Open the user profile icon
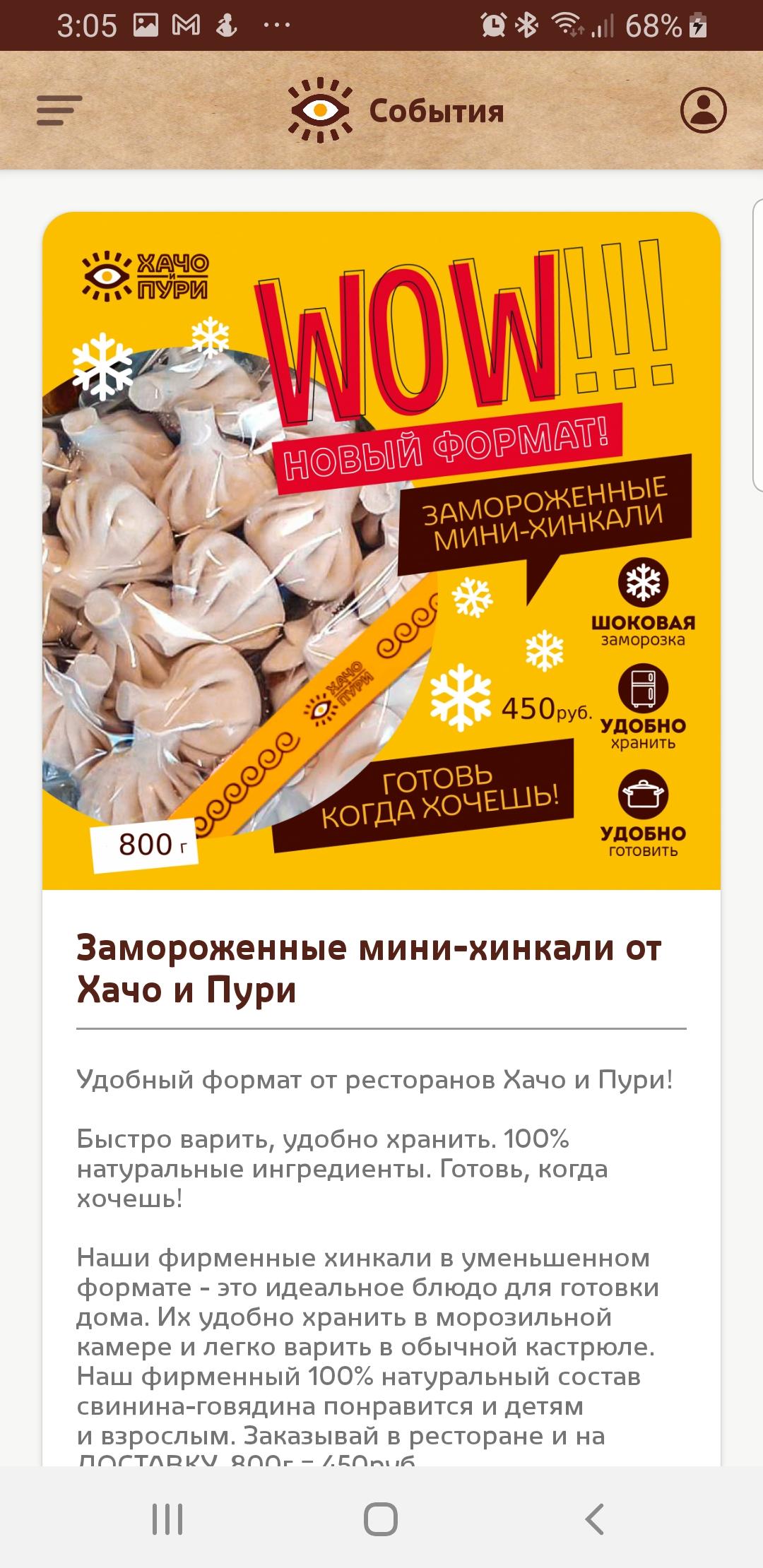Screen dimensions: 763x1568 [703, 110]
